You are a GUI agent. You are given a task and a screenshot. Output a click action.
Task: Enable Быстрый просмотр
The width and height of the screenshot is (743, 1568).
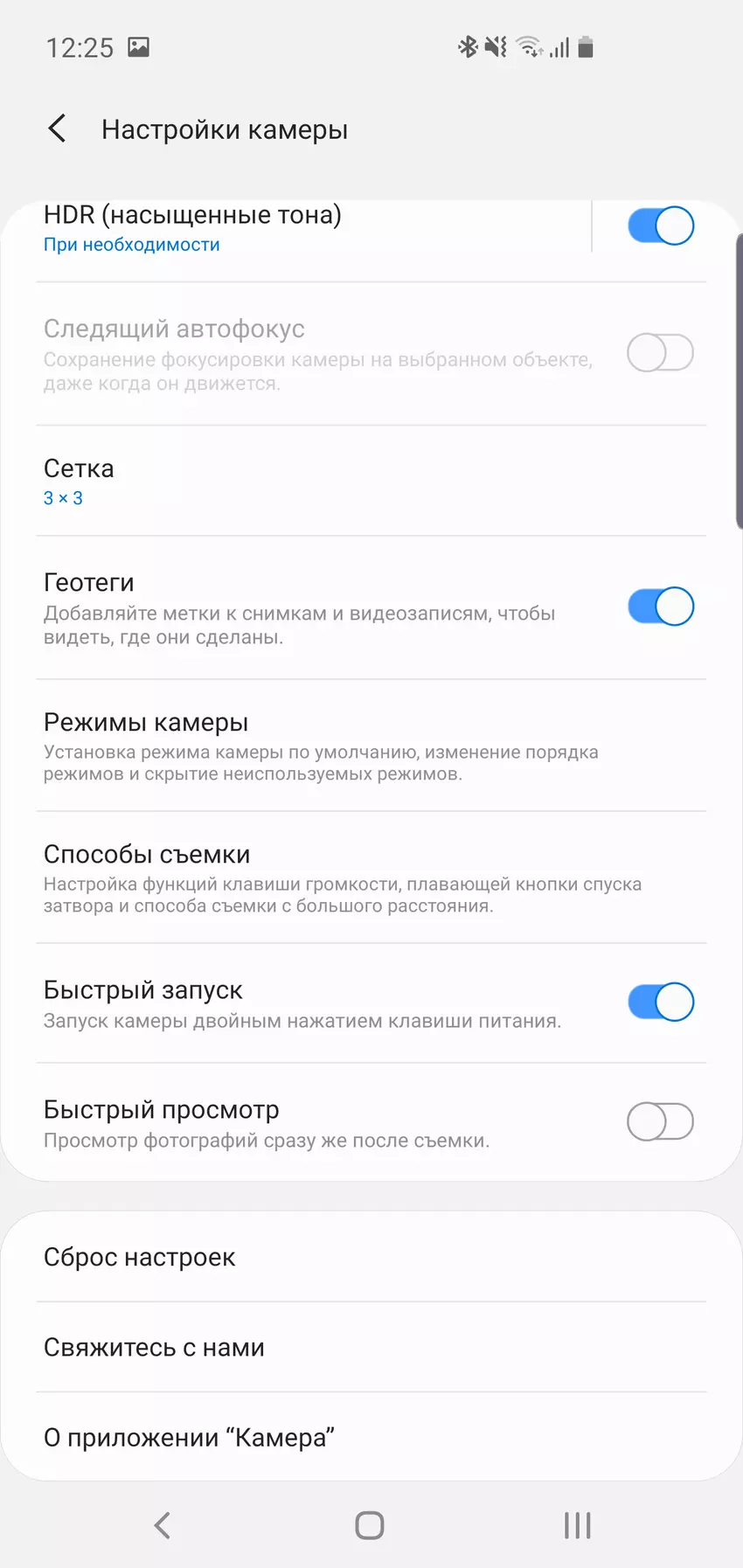660,1121
